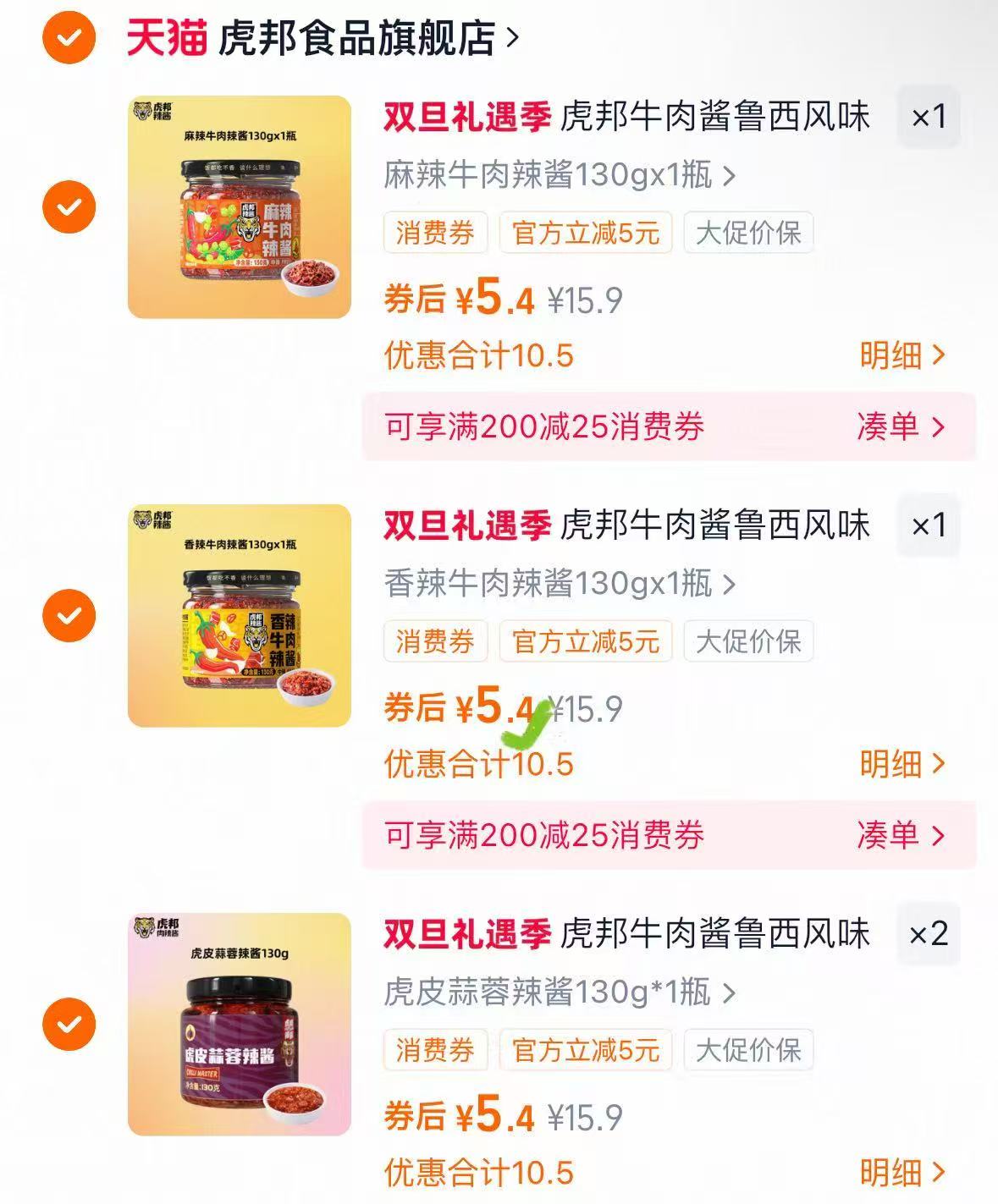
Task: Uncheck the 麻辣牛肉辣酱 item checkbox
Action: click(69, 207)
